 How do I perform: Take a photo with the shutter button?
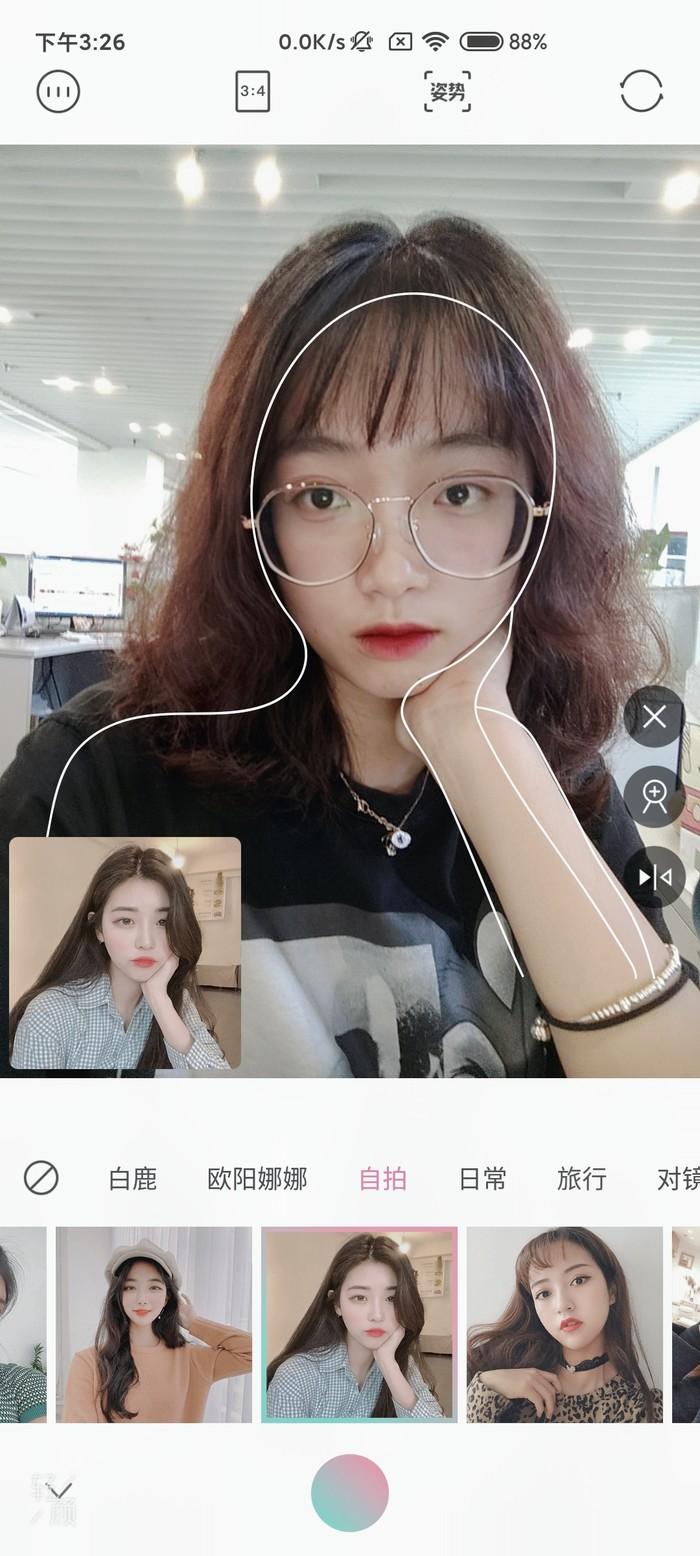(x=350, y=1492)
